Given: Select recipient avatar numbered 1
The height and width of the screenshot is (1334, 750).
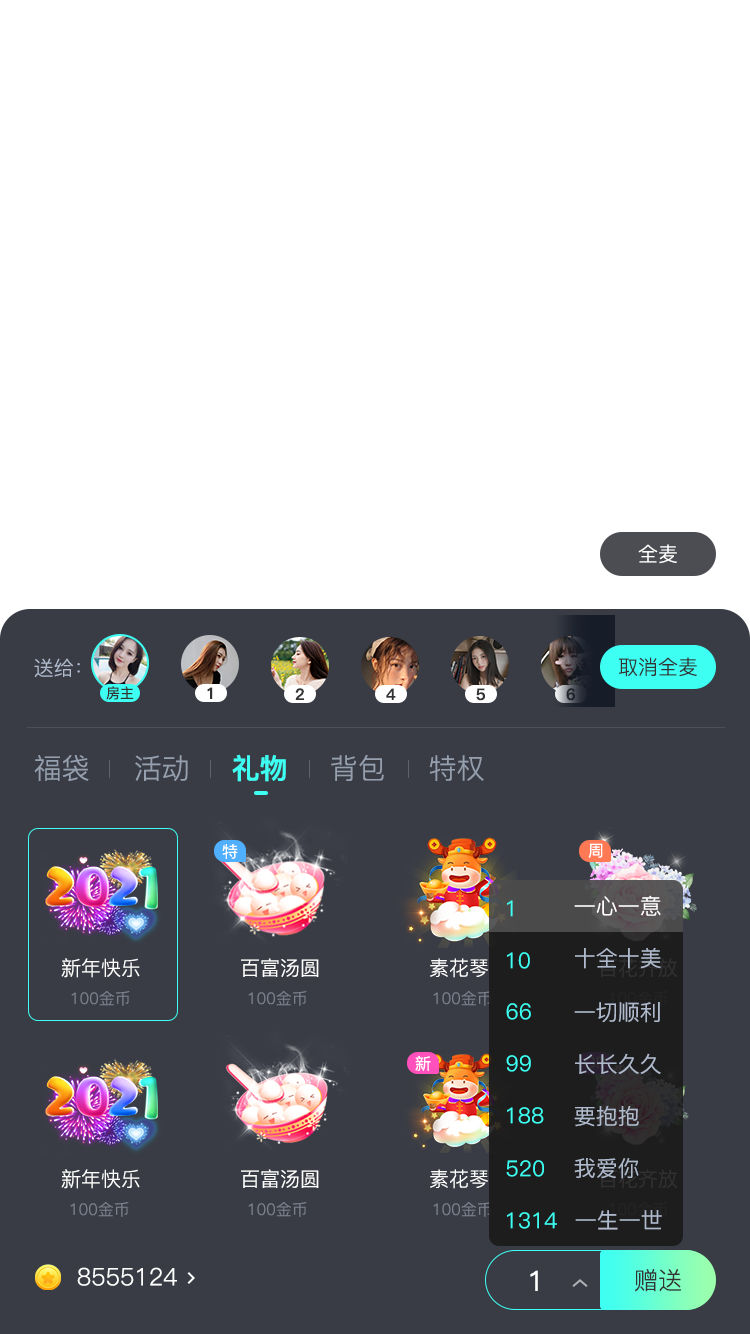Looking at the screenshot, I should (210, 667).
